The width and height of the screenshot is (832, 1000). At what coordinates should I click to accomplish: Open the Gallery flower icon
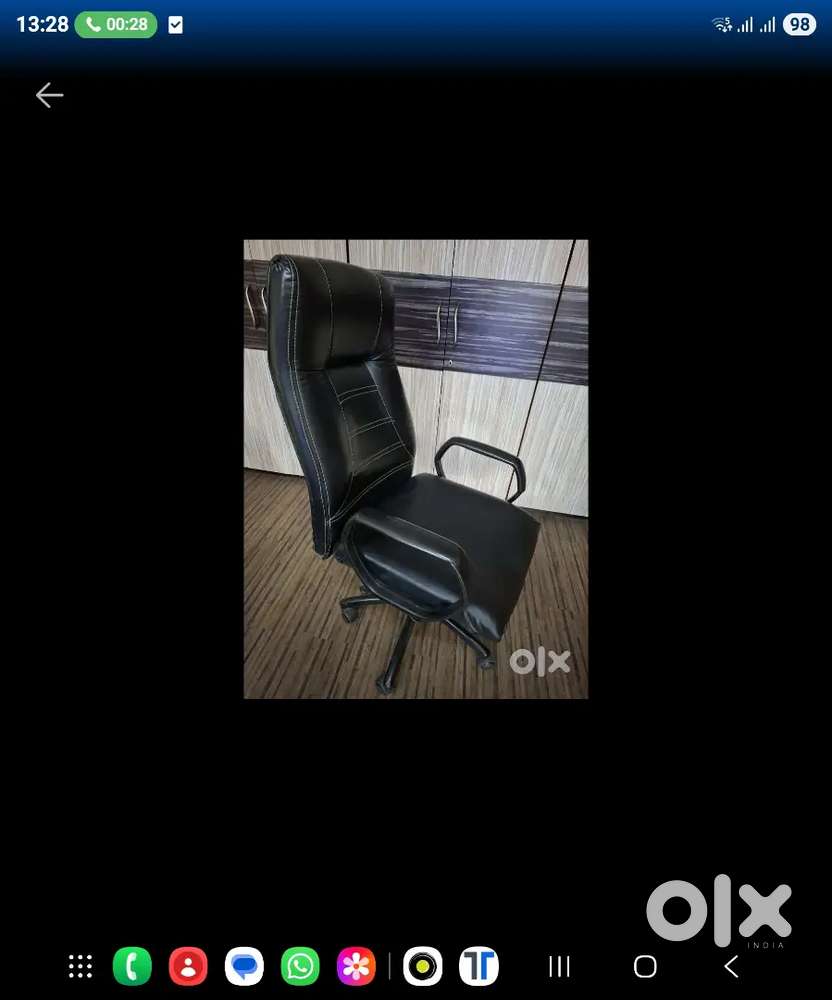click(x=356, y=966)
